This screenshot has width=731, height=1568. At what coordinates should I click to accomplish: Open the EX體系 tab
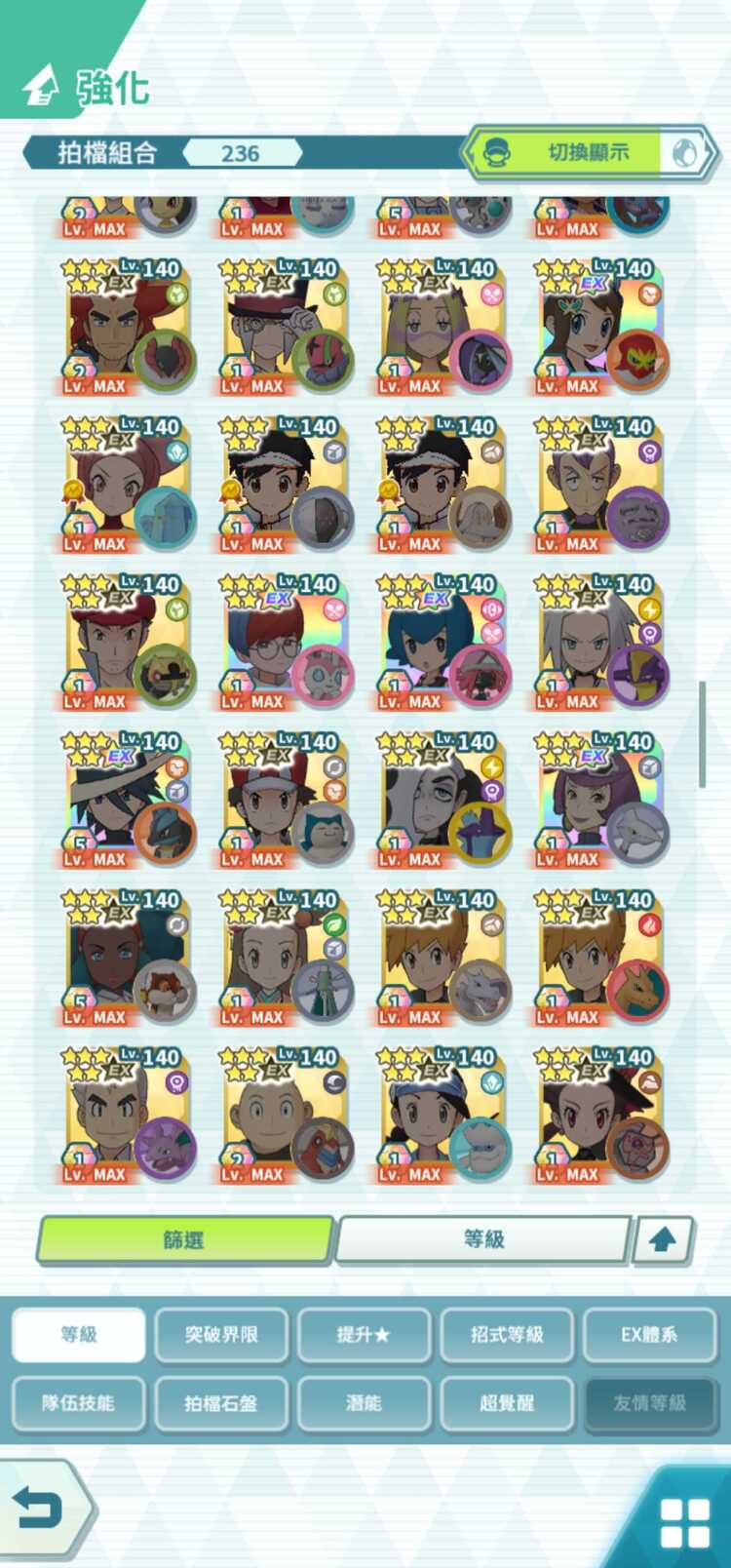649,1334
